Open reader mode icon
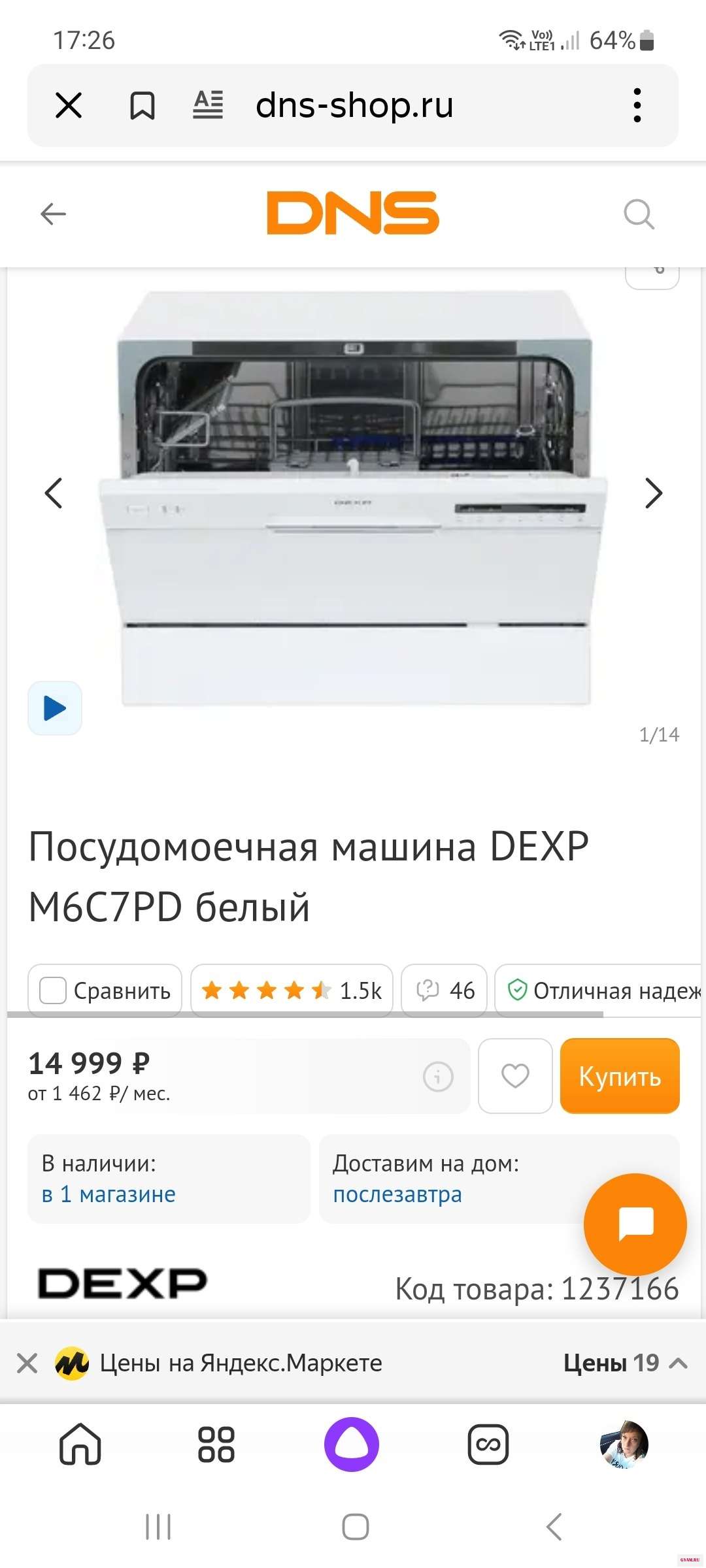 tap(209, 105)
